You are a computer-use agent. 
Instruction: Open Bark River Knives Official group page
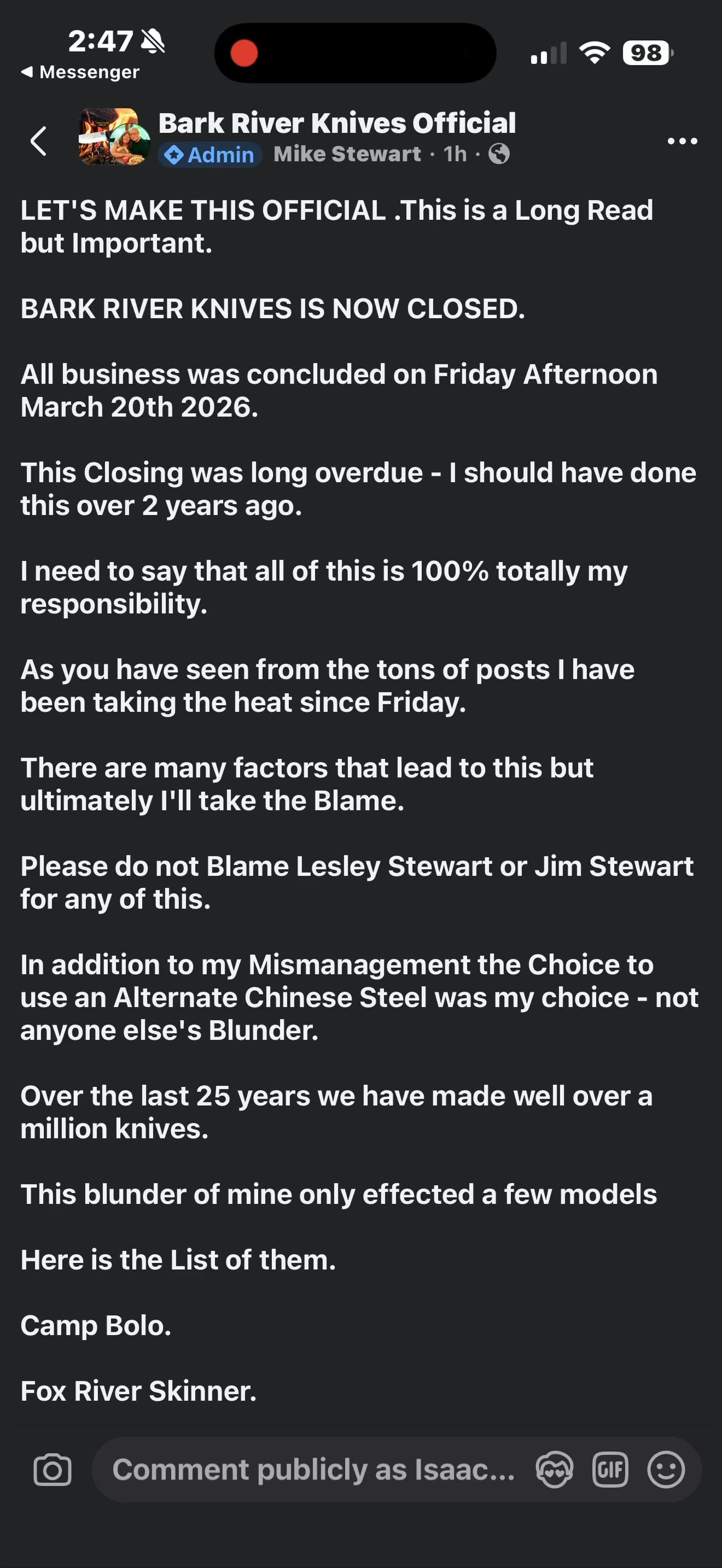336,123
